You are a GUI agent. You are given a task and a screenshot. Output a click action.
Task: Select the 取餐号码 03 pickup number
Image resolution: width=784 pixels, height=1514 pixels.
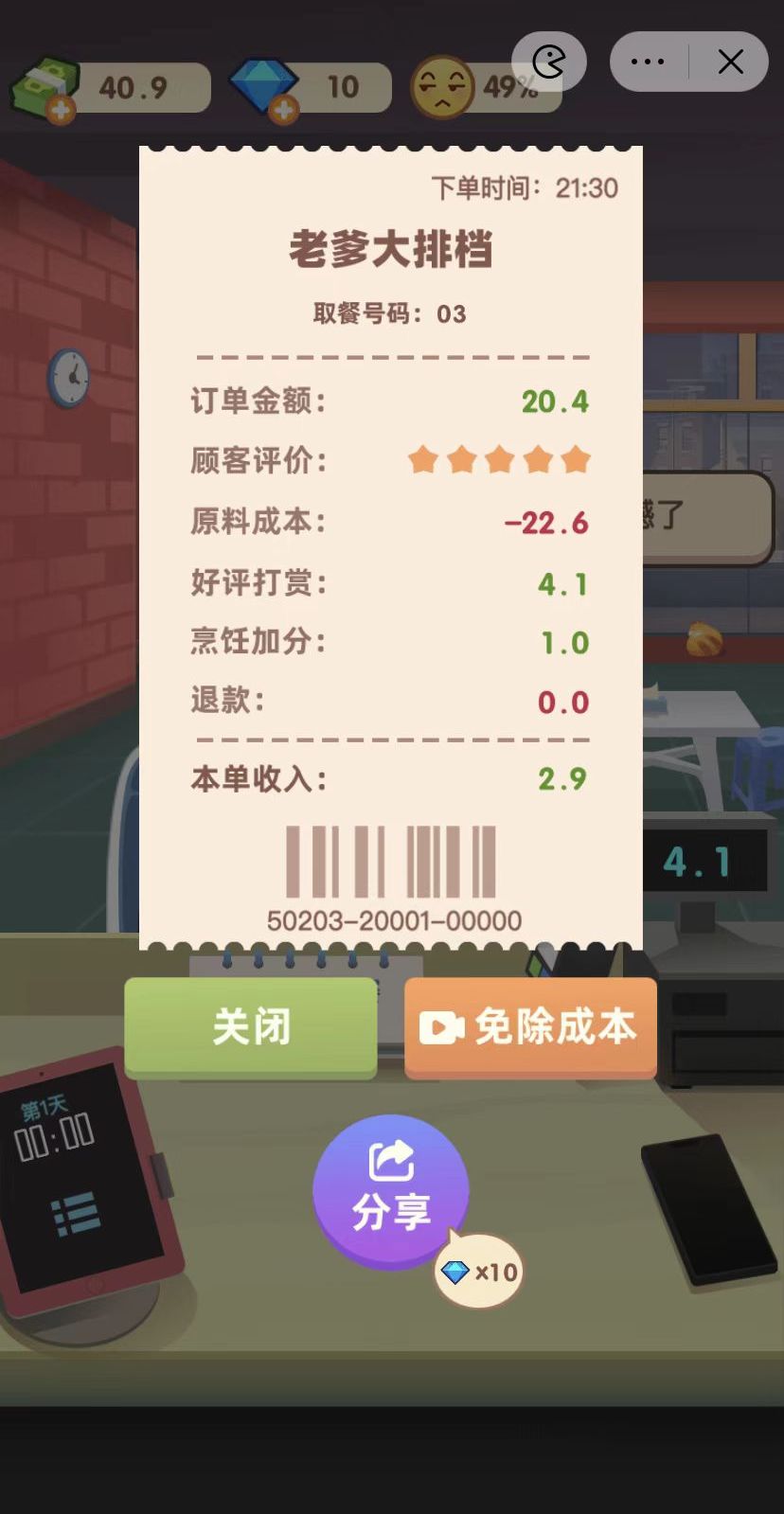pyautogui.click(x=391, y=313)
